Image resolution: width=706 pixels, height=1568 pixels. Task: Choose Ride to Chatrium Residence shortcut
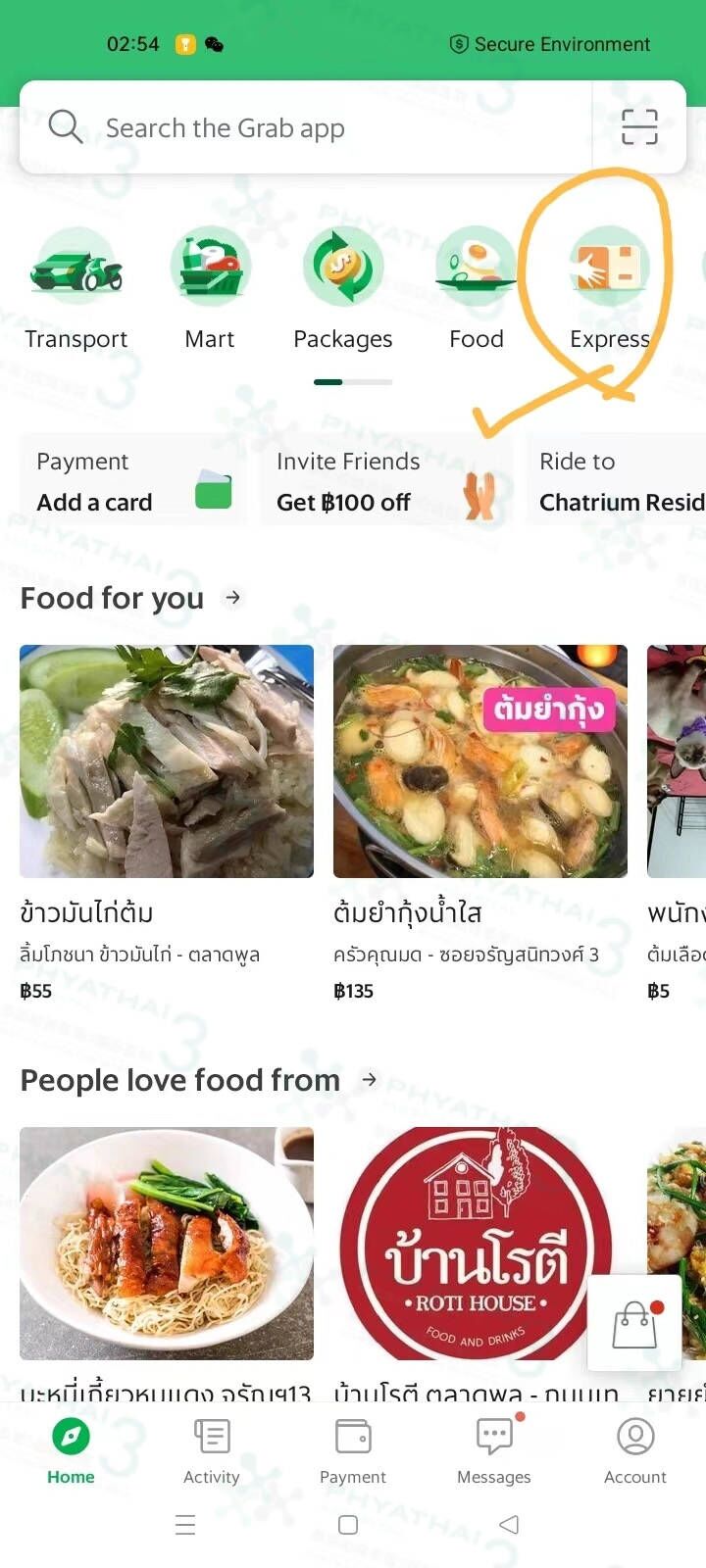click(620, 481)
